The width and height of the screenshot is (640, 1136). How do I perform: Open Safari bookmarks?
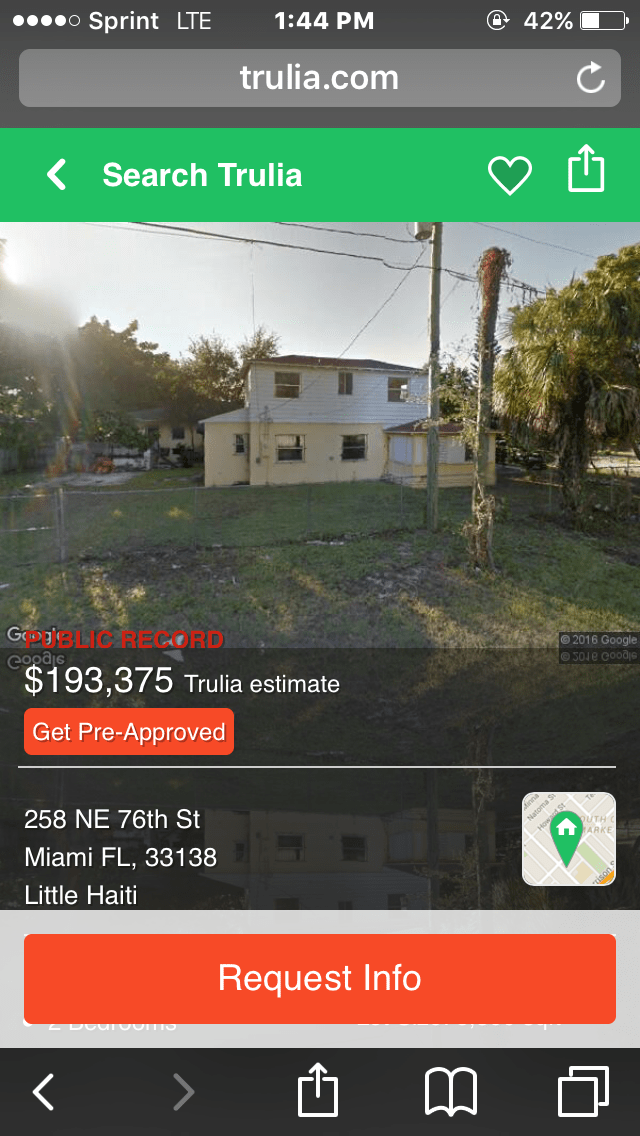coord(451,1092)
